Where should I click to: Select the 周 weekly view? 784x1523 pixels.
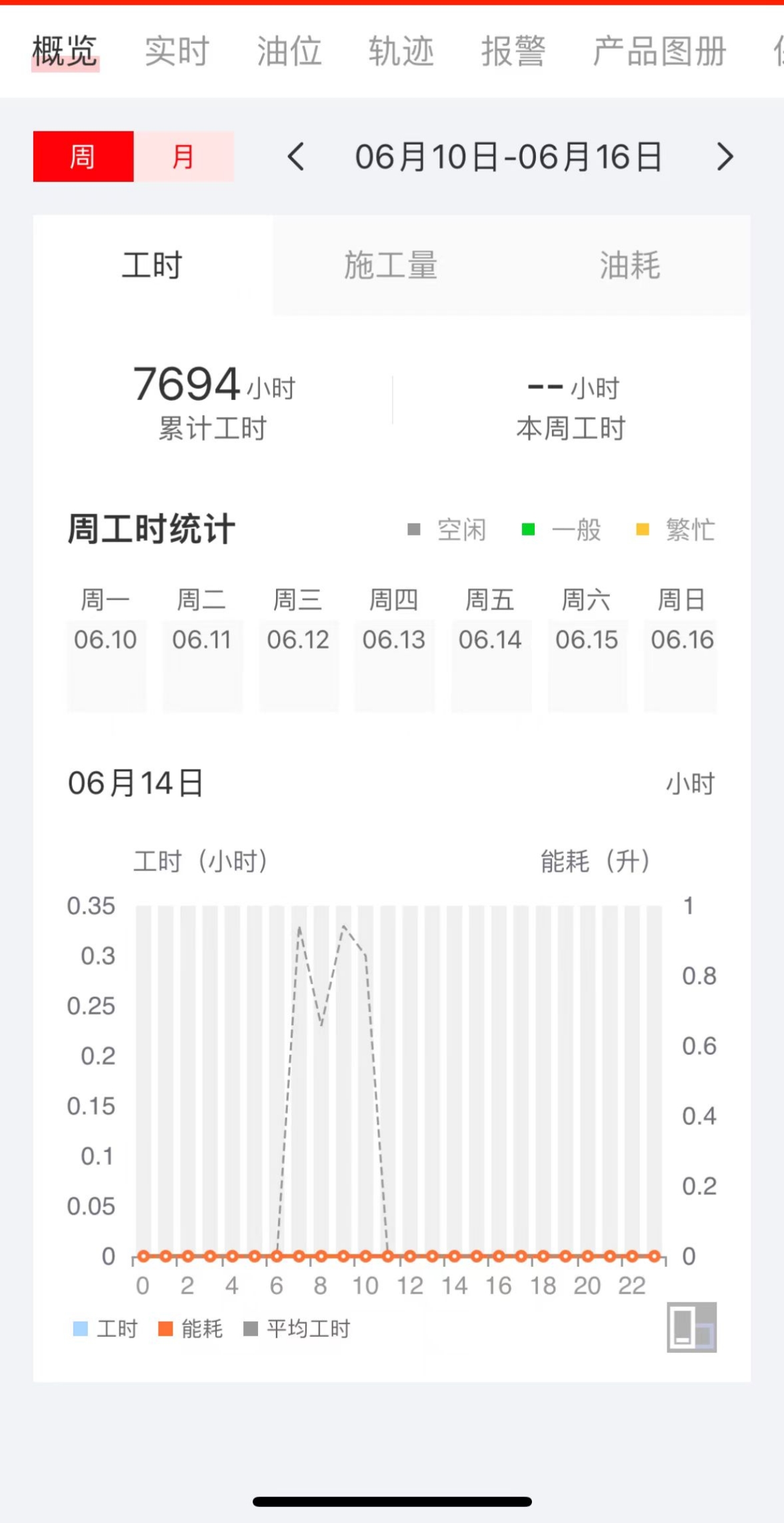pos(83,157)
